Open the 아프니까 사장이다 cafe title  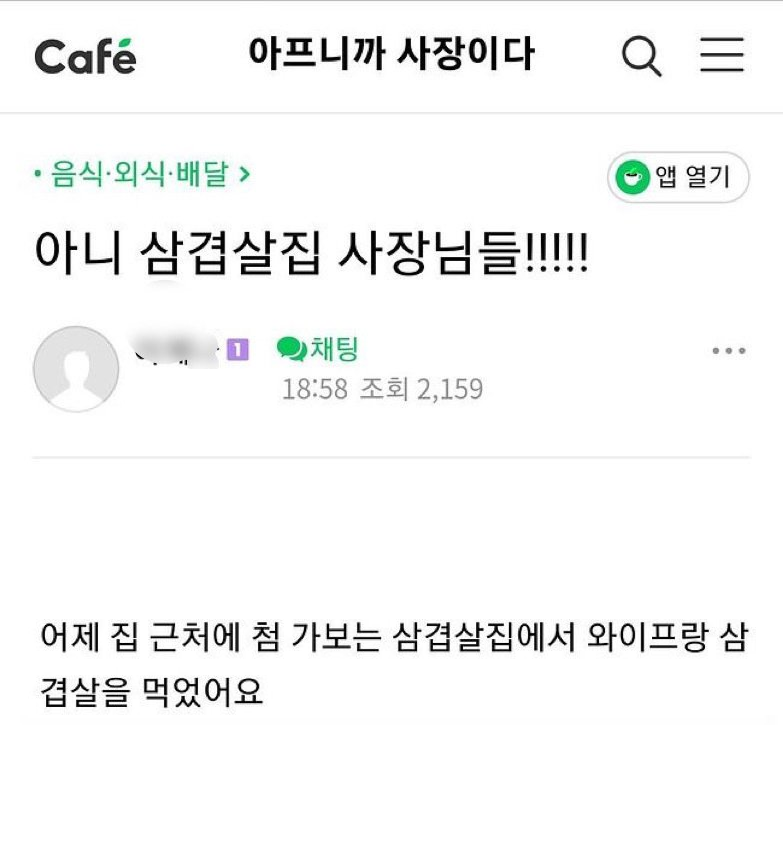click(392, 54)
